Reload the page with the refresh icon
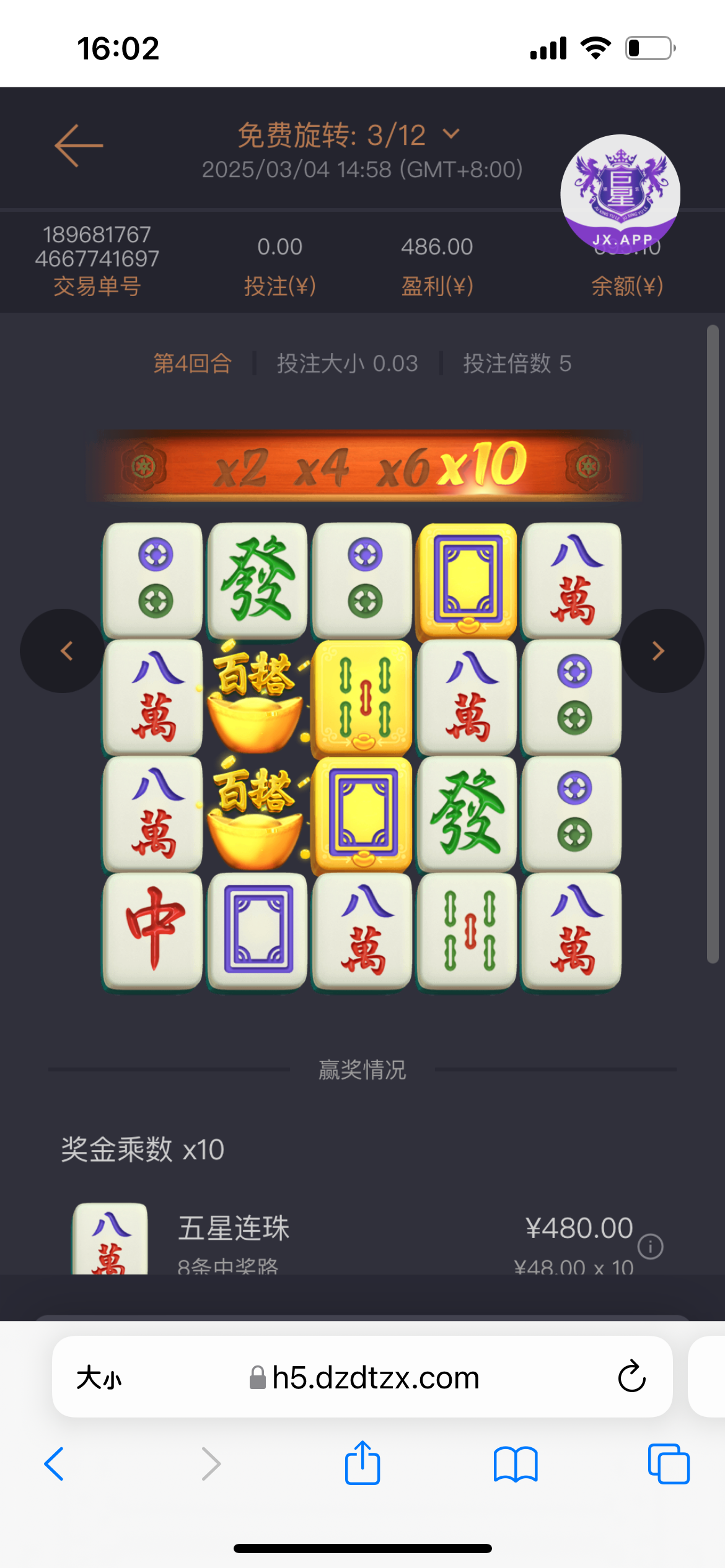This screenshot has height=1568, width=725. click(631, 1377)
